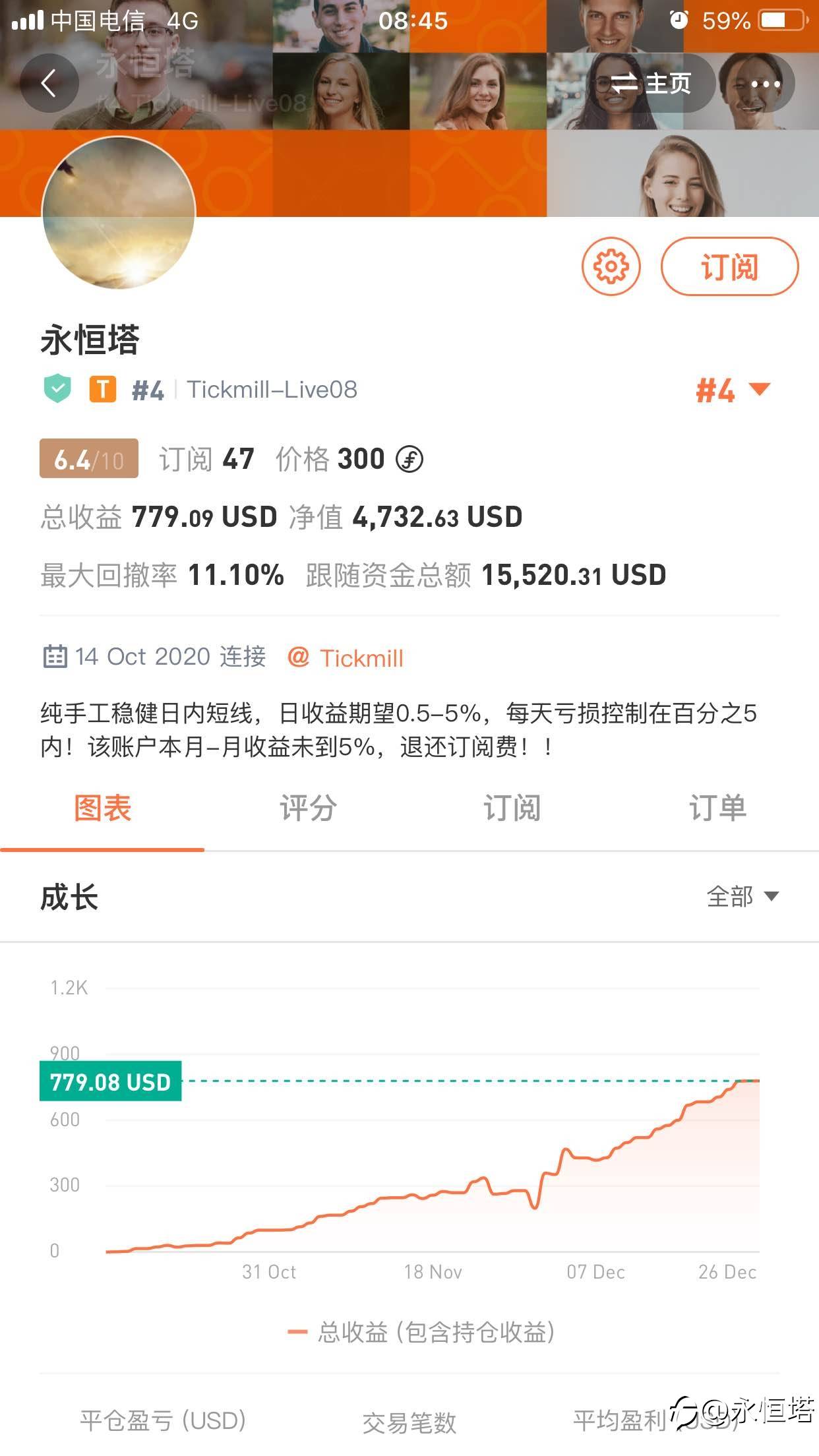
Task: Switch to the 评分 tab
Action: (x=307, y=809)
